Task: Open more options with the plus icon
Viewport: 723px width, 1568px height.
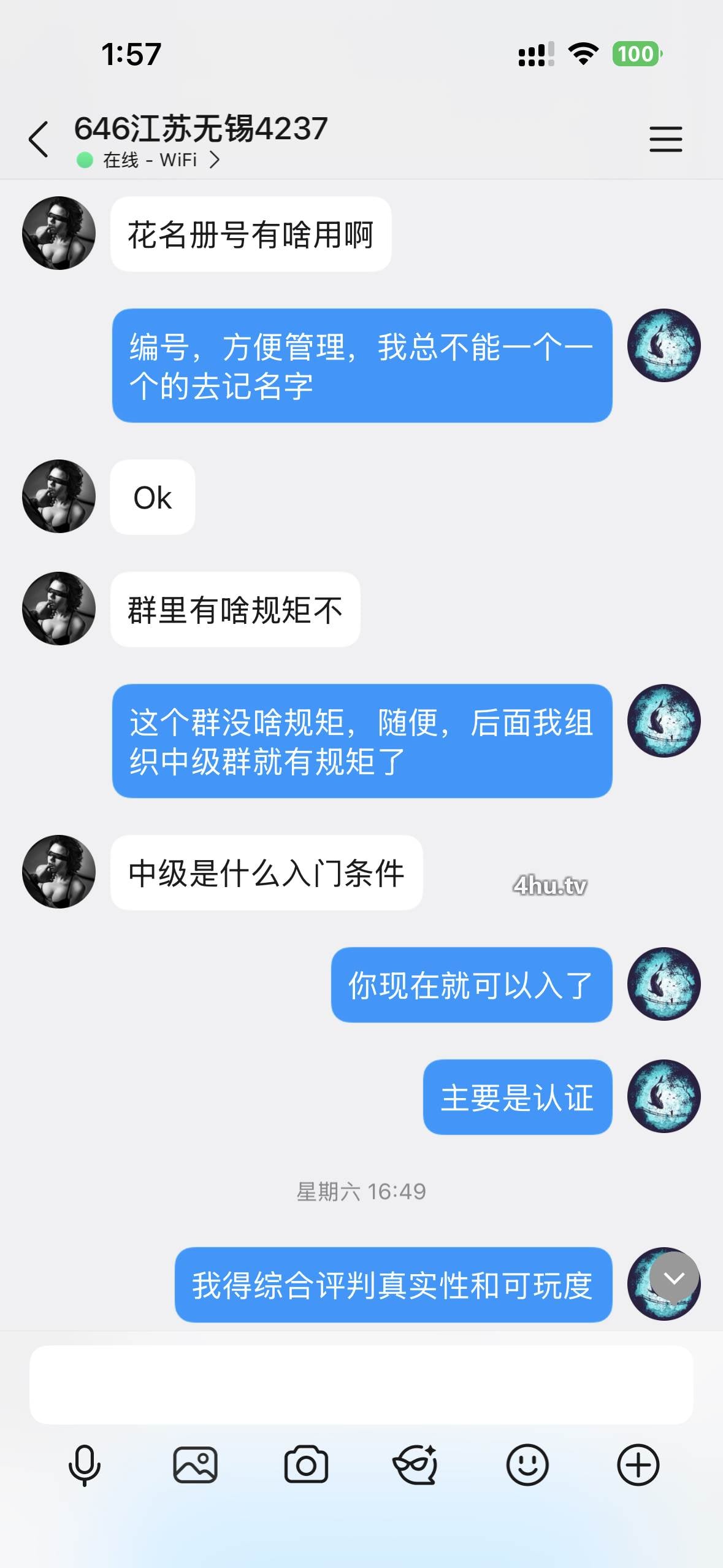Action: (x=638, y=1466)
